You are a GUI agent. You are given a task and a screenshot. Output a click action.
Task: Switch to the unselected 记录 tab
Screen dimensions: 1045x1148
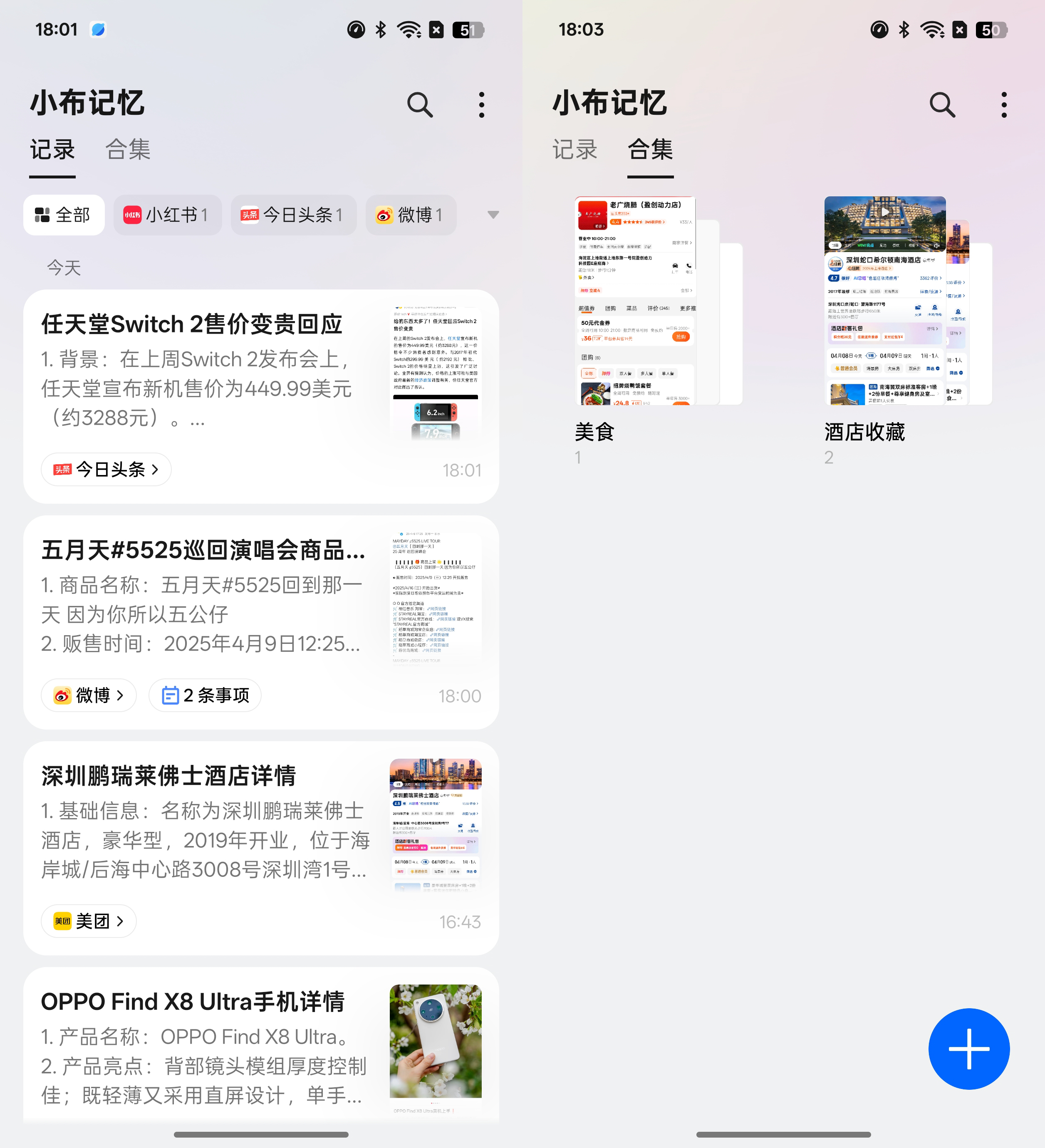[574, 150]
